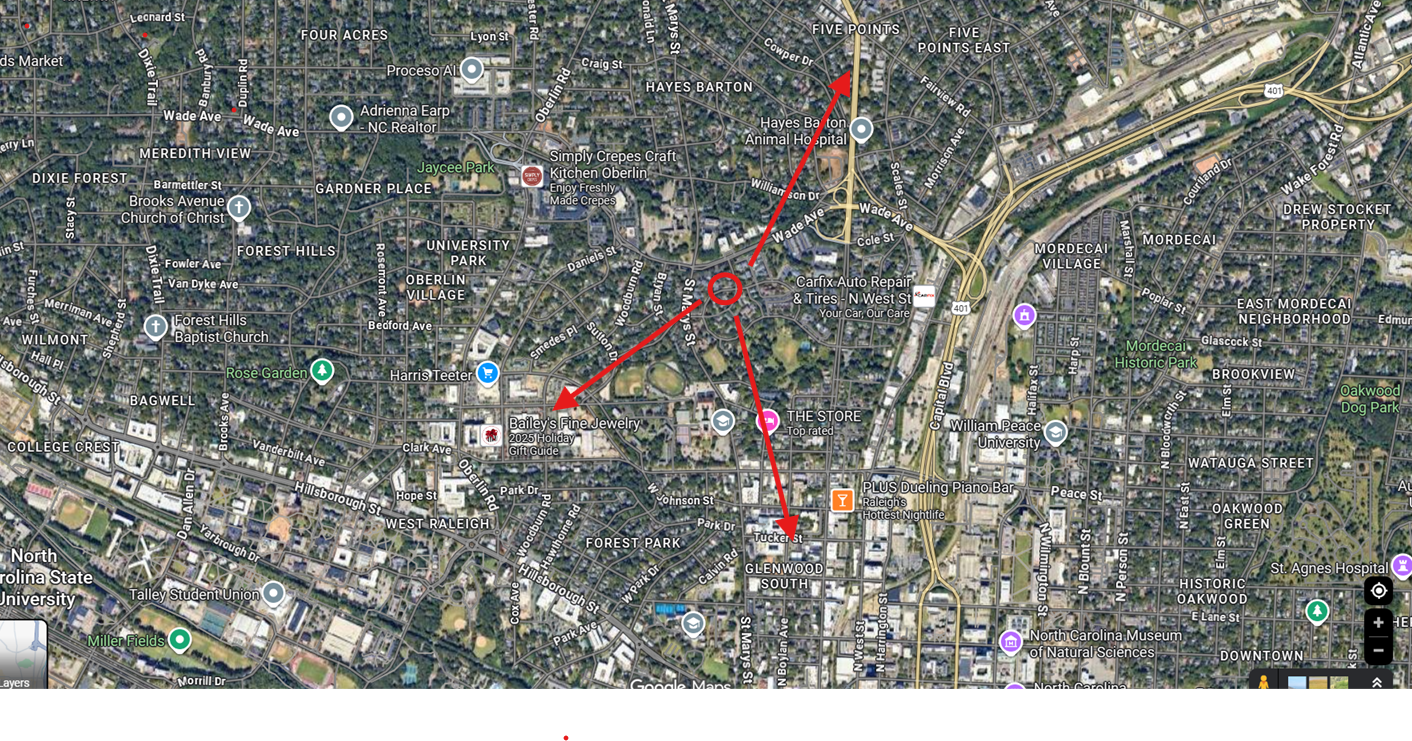Zoom out with the minus button

[x=1378, y=650]
